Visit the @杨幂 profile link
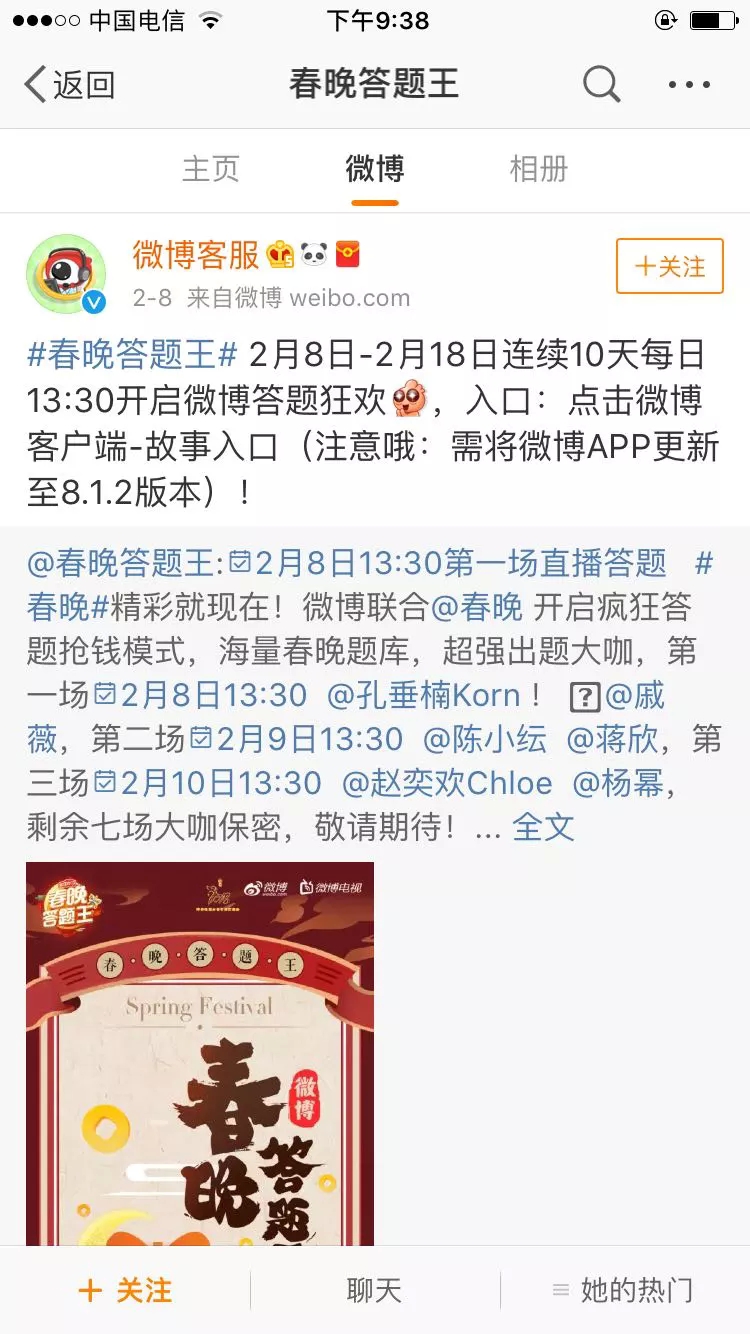Viewport: 750px width, 1334px height. point(618,783)
